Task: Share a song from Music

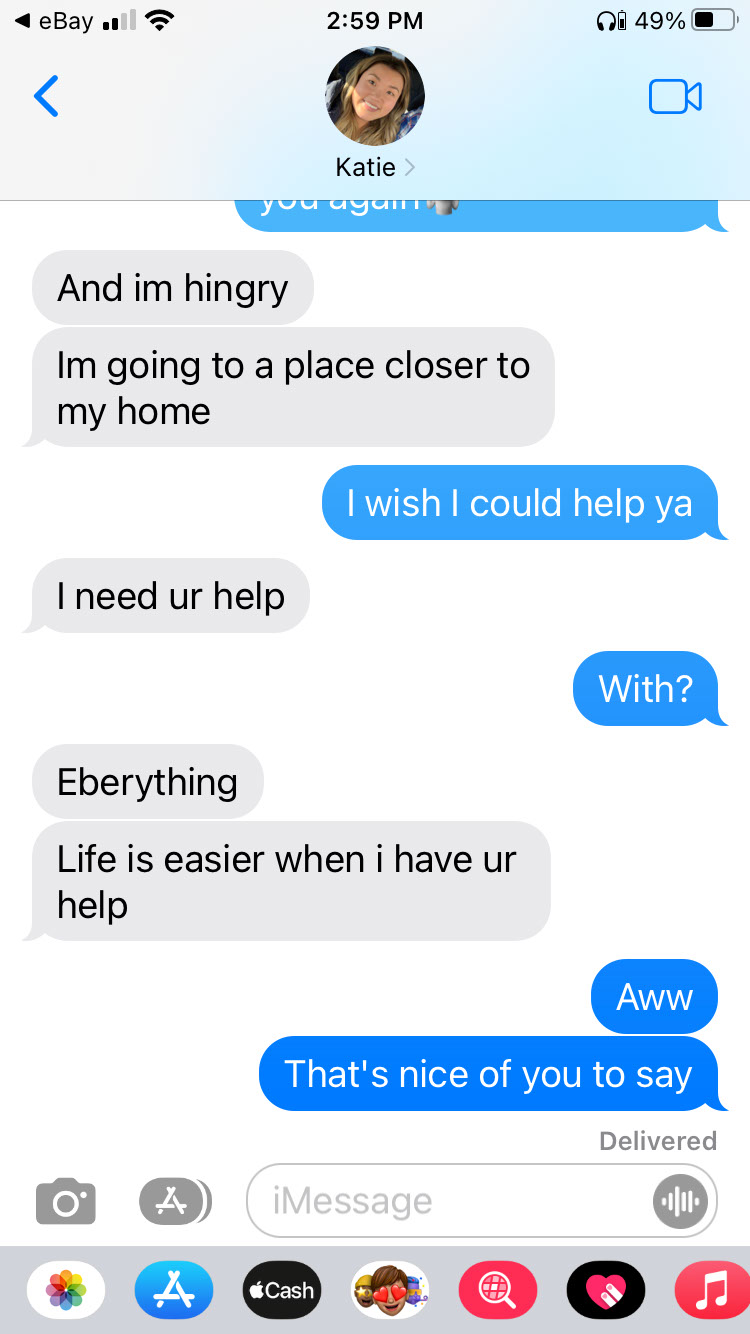Action: (712, 1290)
